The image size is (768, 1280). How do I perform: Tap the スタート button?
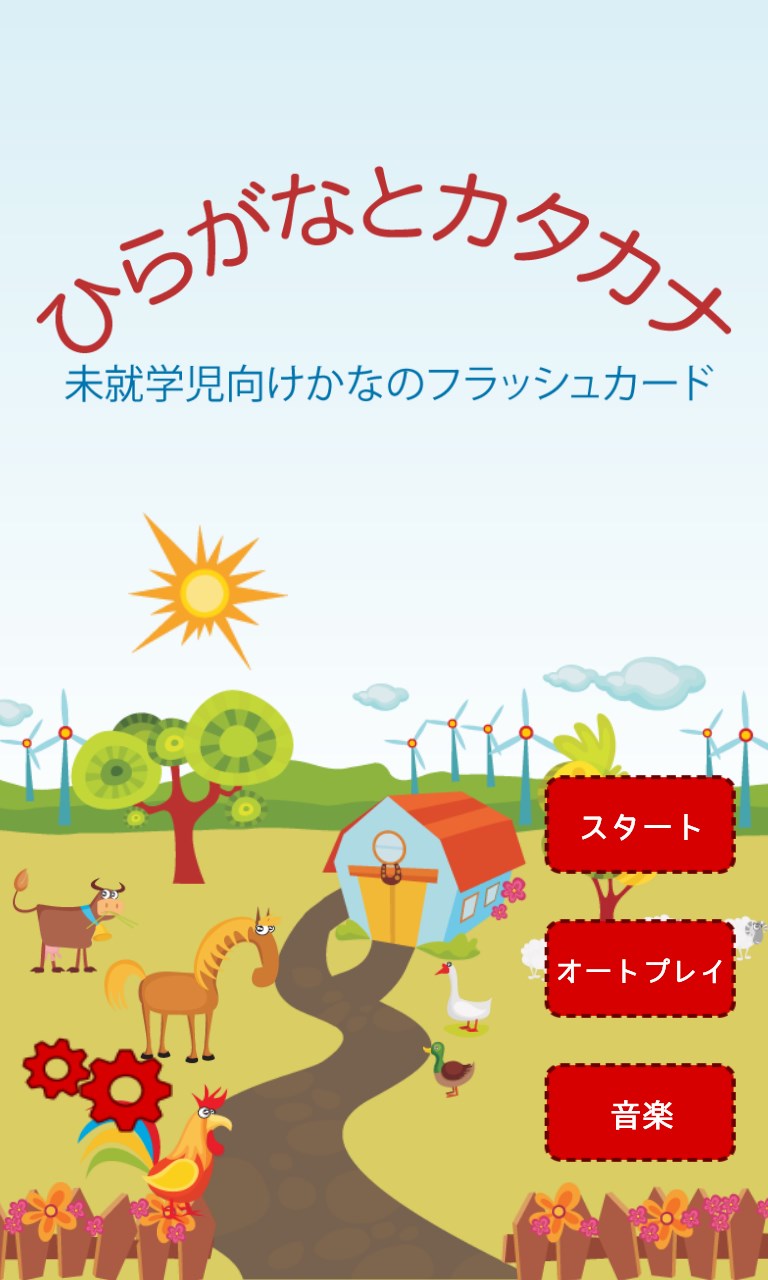pyautogui.click(x=640, y=825)
